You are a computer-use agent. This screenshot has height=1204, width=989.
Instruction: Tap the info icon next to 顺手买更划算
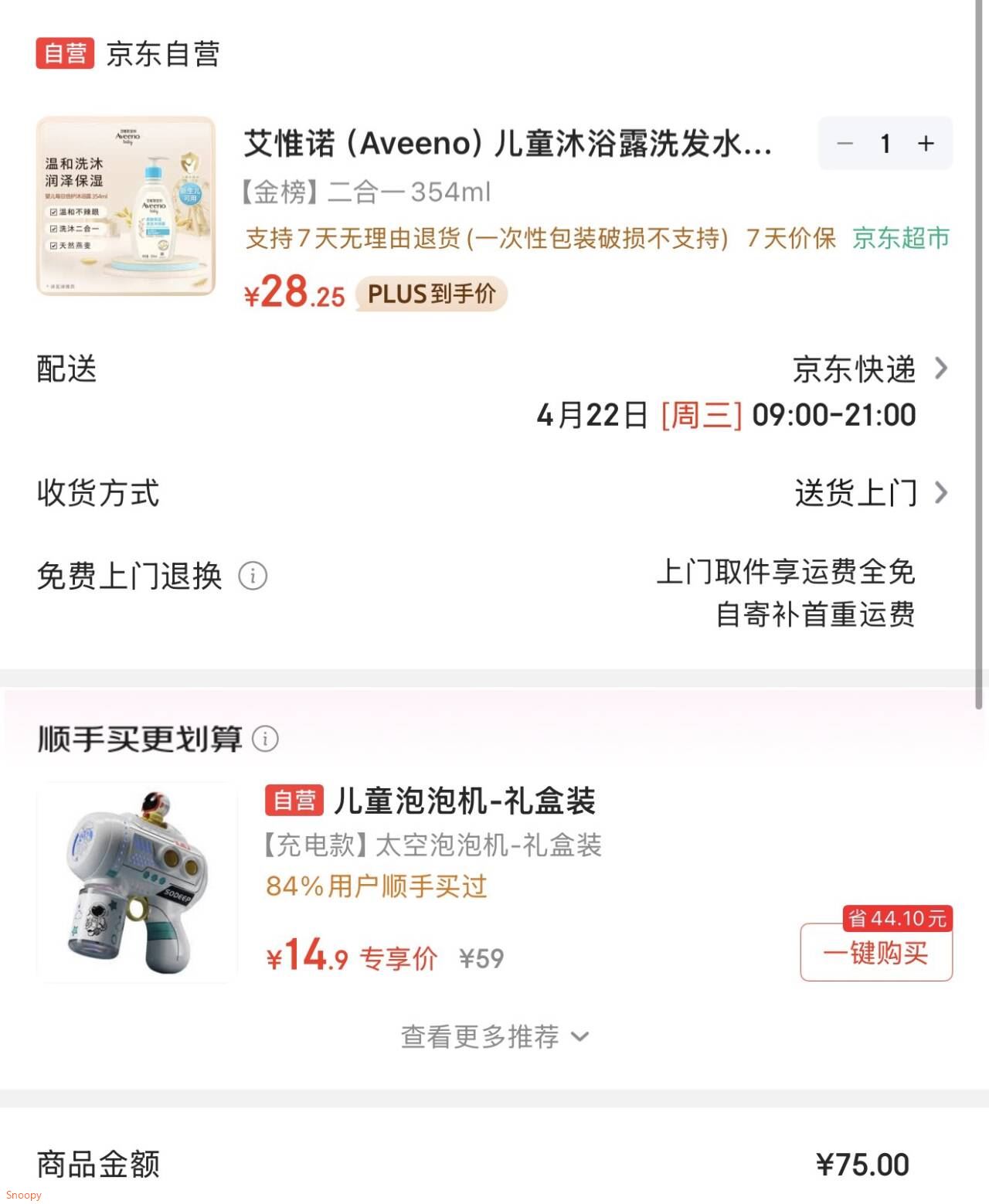[x=267, y=740]
